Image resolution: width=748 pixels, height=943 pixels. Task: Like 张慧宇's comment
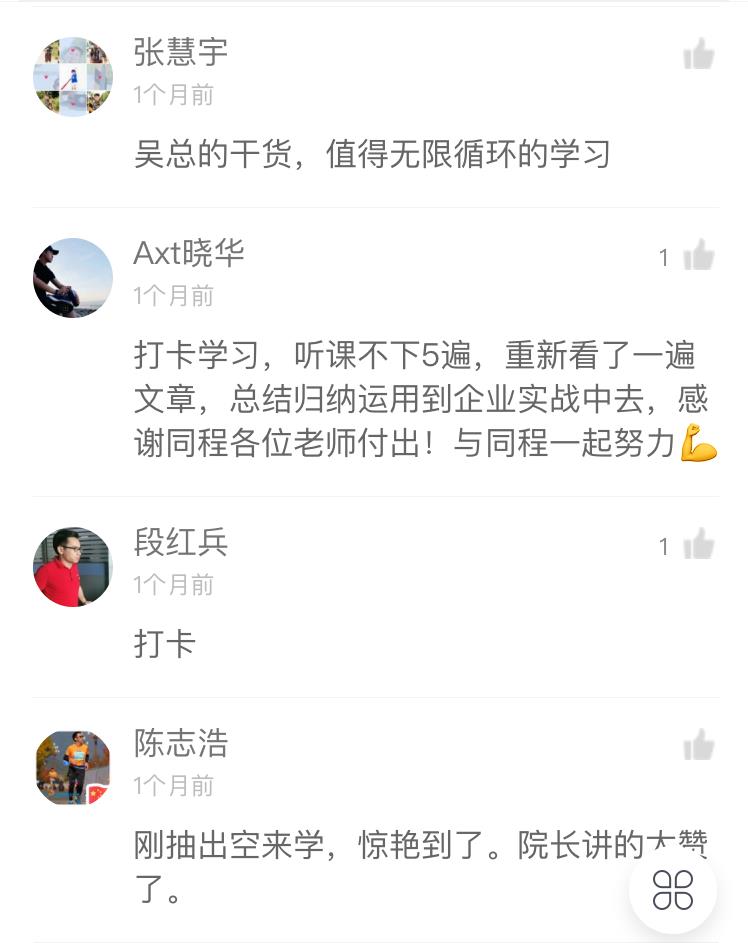click(699, 55)
